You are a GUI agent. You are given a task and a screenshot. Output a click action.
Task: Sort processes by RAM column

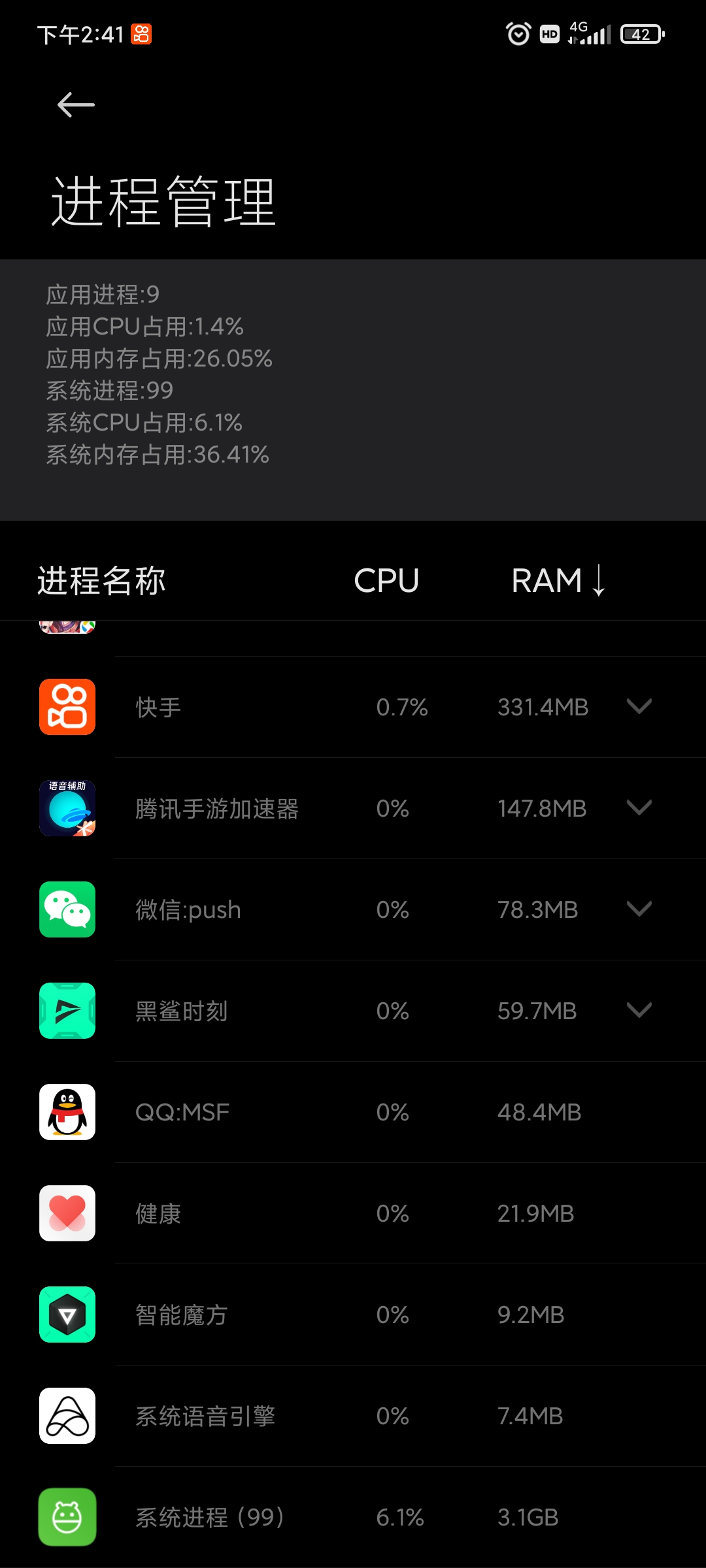tap(558, 580)
